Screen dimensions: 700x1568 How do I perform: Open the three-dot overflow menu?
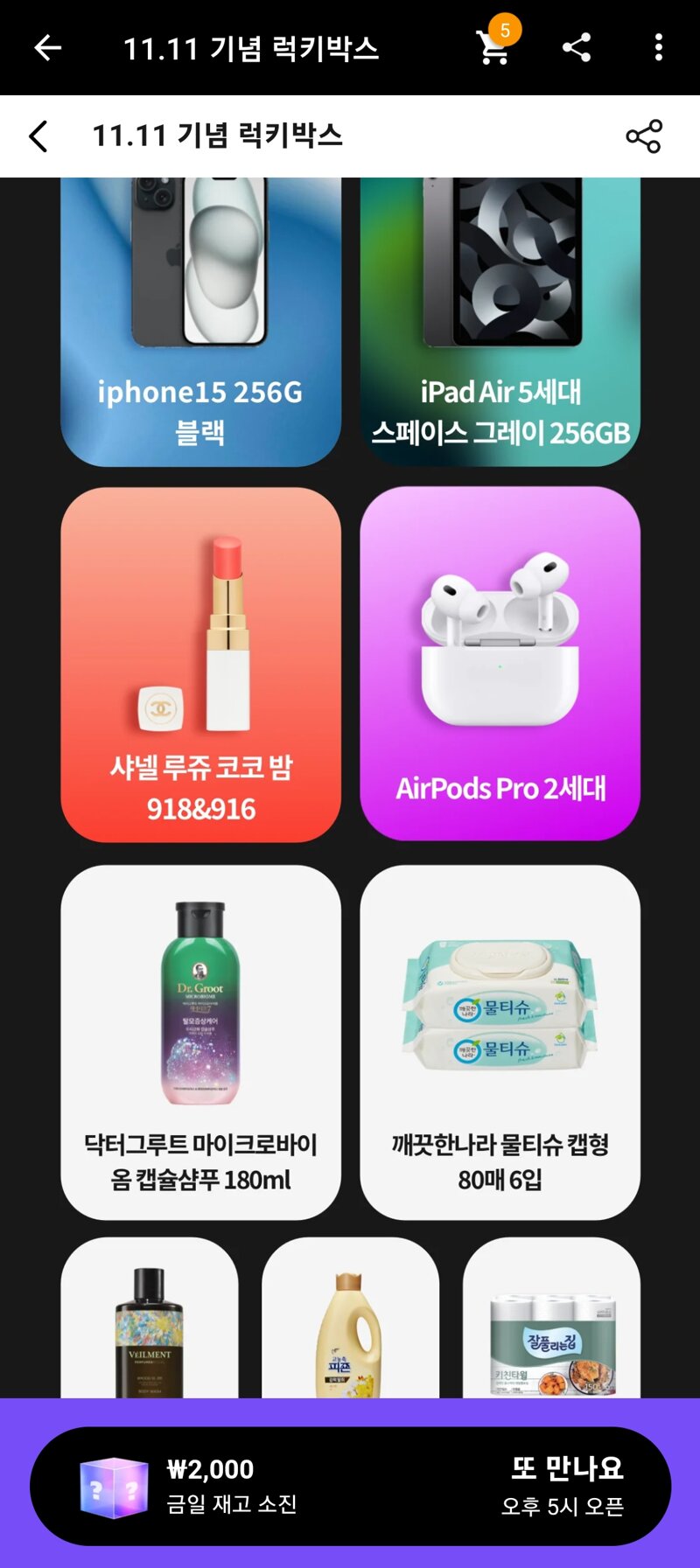(x=658, y=47)
